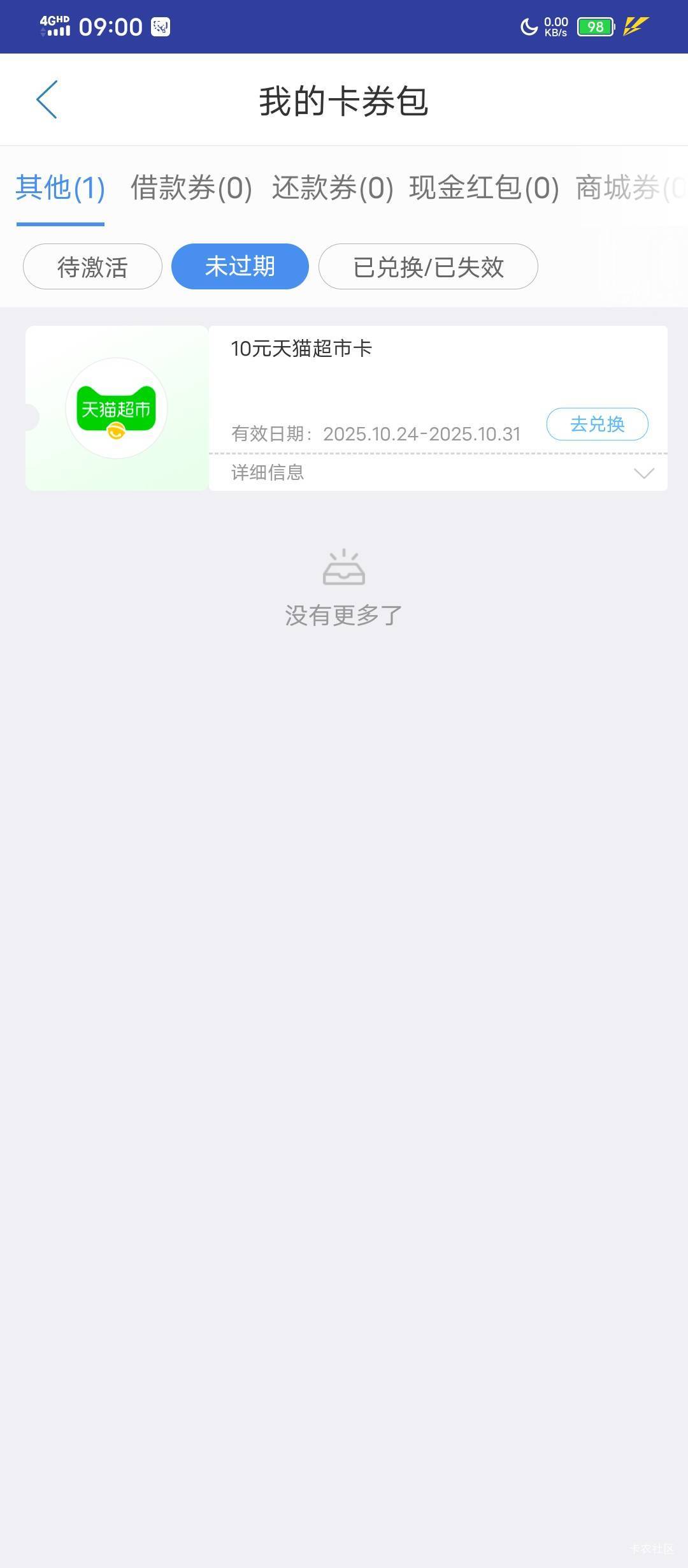688x1568 pixels.
Task: Show 已兑换/已失效 coupons
Action: coord(428,266)
